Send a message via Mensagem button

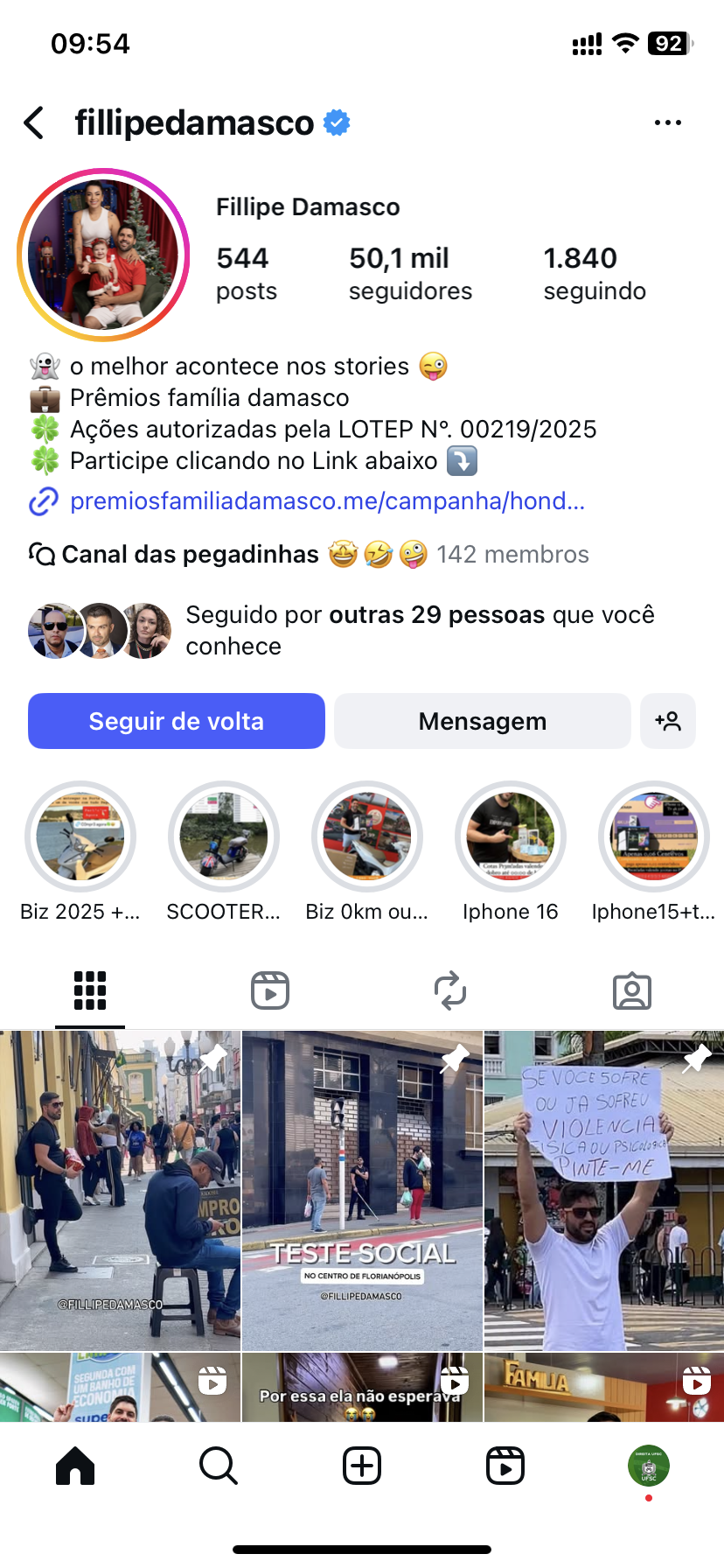[482, 721]
